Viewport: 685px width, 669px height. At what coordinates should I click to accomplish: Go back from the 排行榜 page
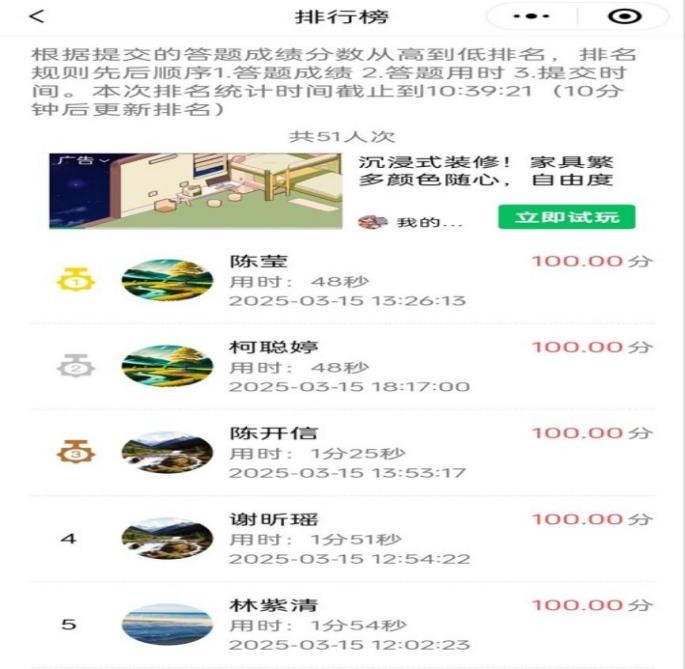coord(37,17)
